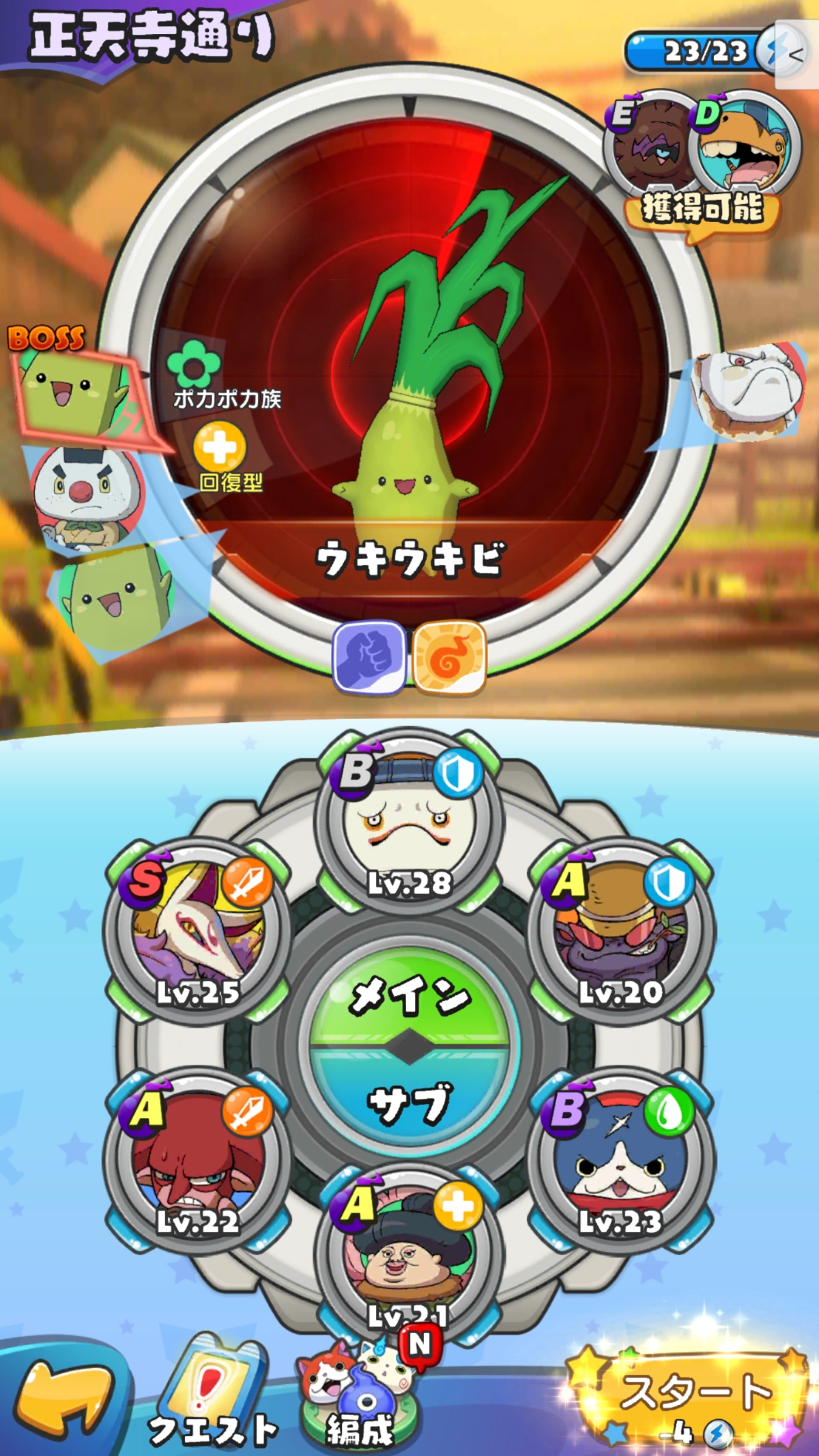Select the BOSS enemy portrait

75,392
